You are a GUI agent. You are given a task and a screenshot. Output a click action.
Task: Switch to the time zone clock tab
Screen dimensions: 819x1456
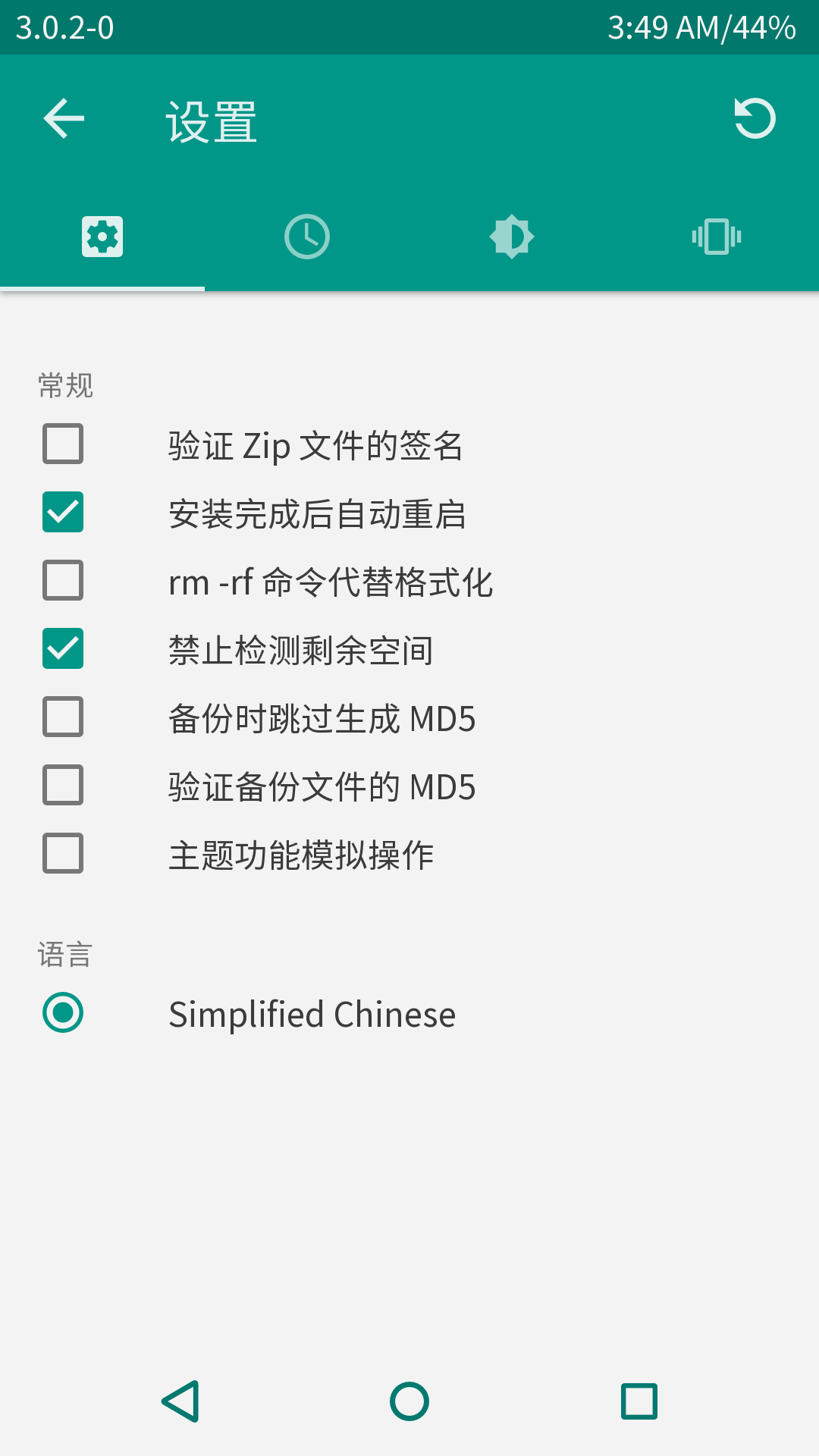307,237
